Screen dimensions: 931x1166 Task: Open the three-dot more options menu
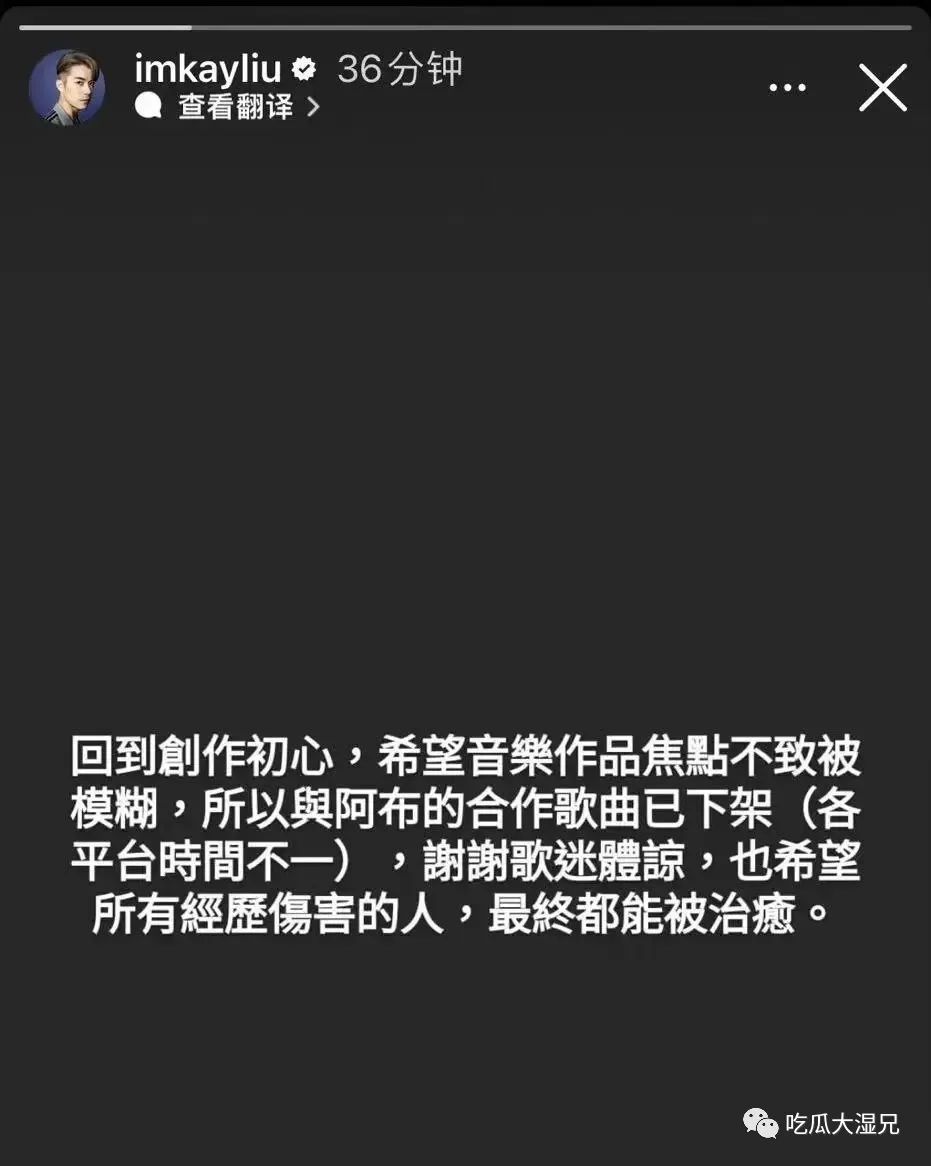(x=787, y=88)
